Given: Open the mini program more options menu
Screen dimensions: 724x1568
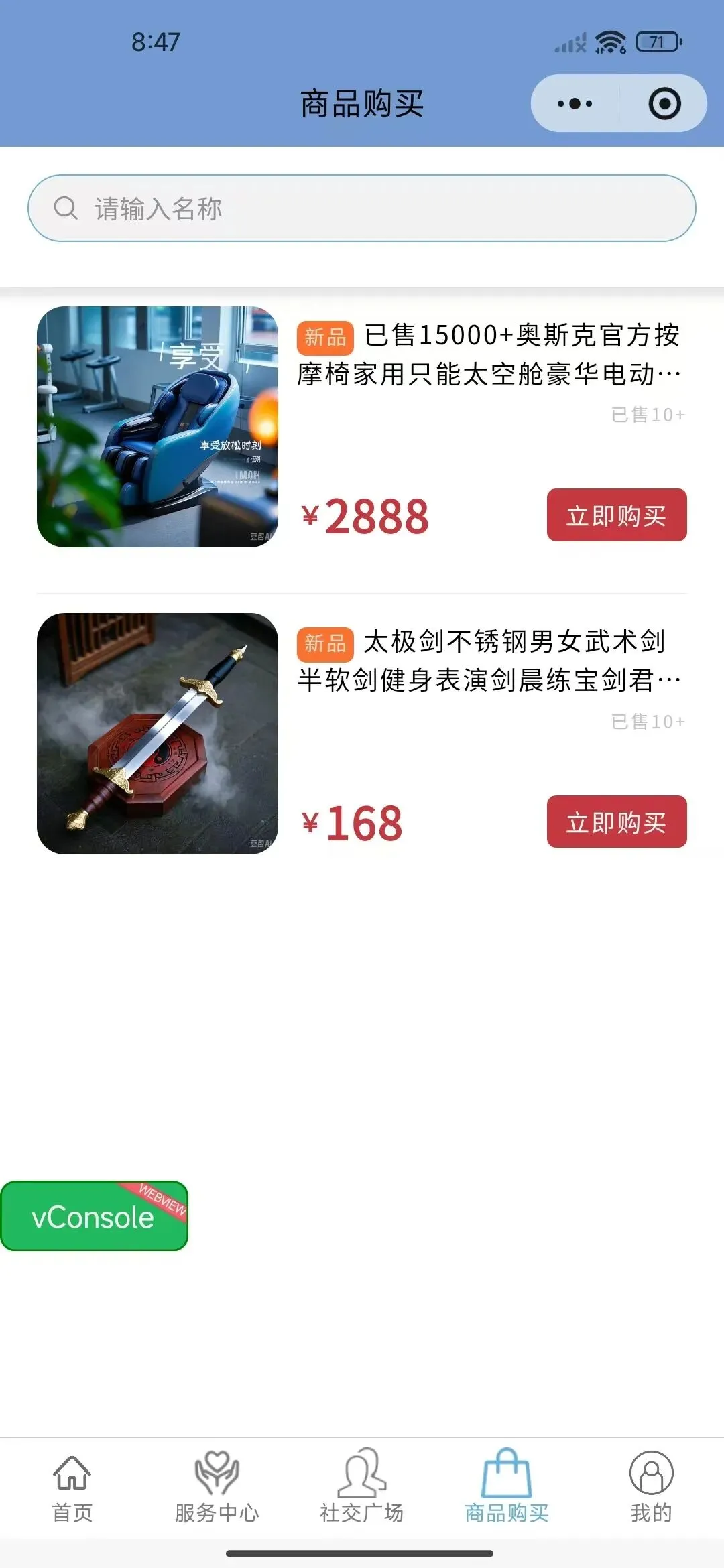Looking at the screenshot, I should pos(575,104).
